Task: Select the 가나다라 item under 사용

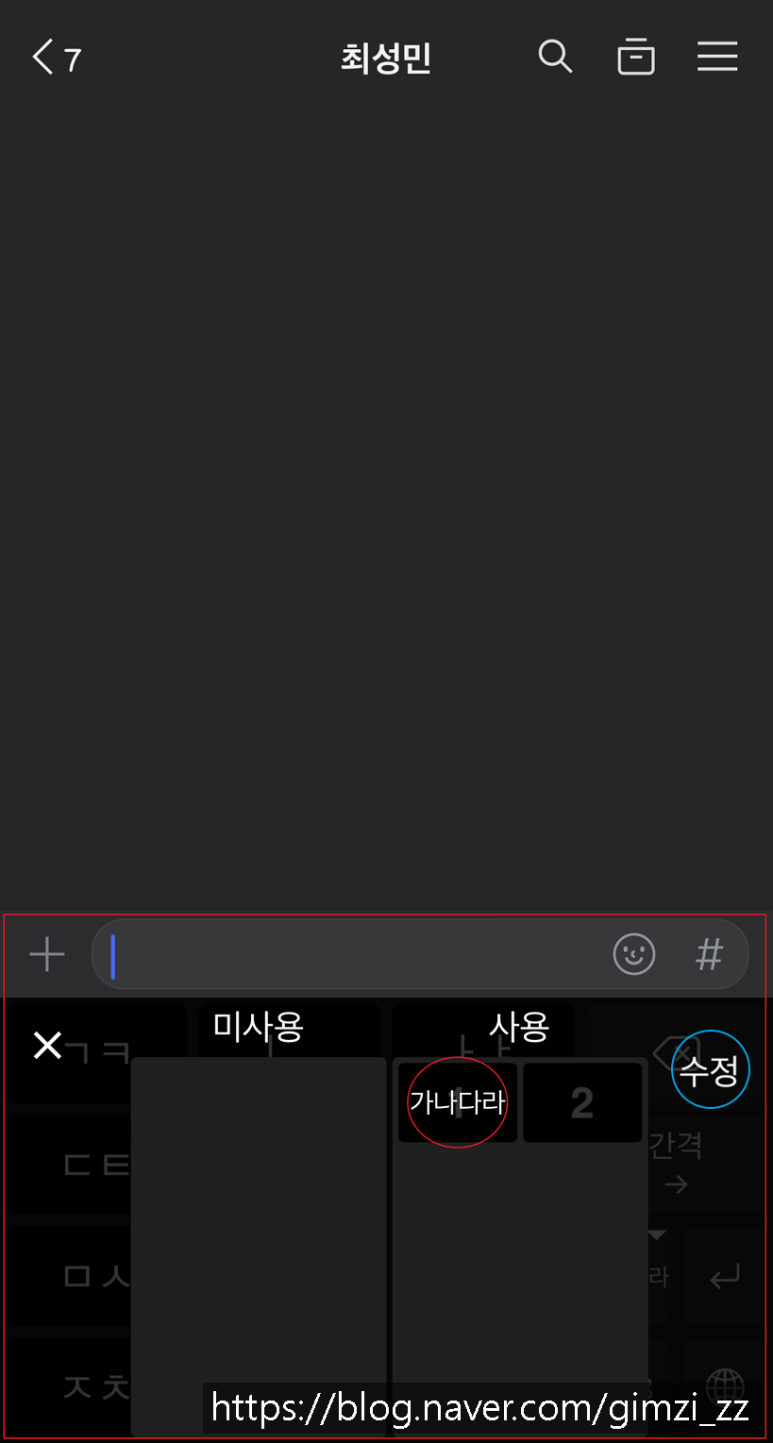Action: [457, 1102]
